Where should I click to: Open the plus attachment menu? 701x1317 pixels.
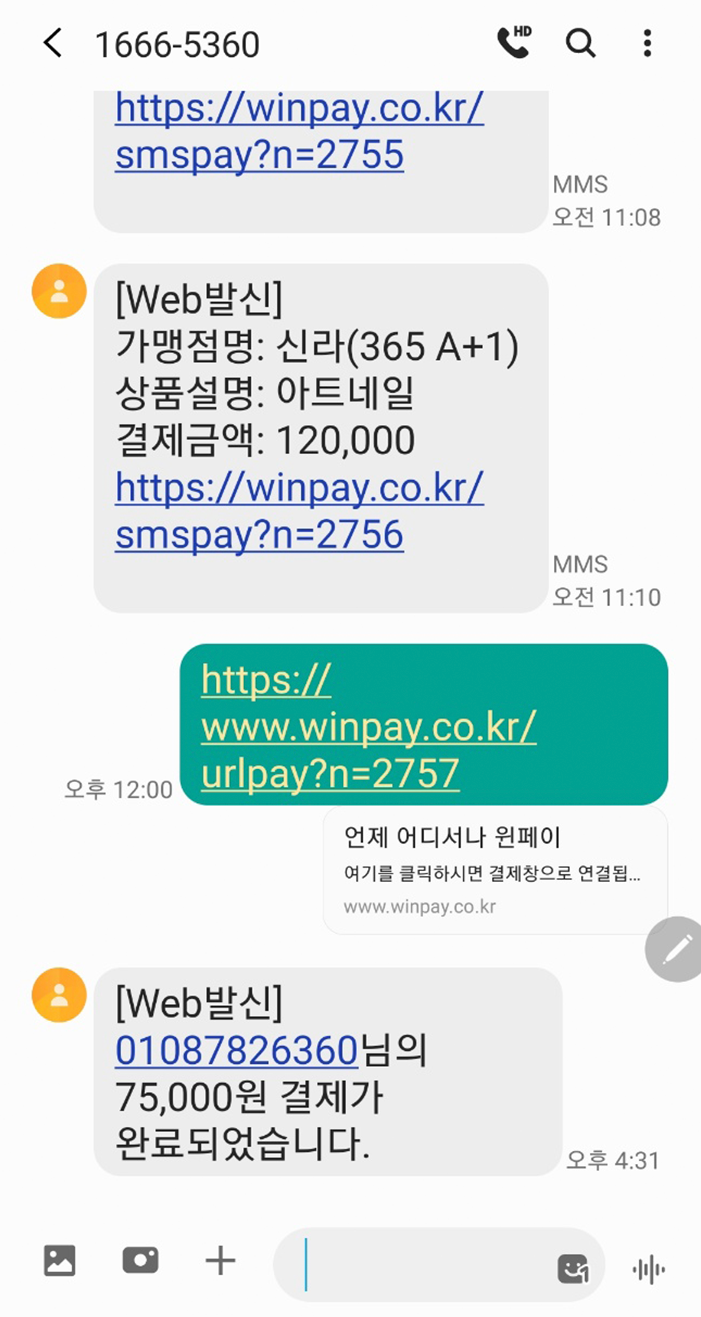point(220,1260)
